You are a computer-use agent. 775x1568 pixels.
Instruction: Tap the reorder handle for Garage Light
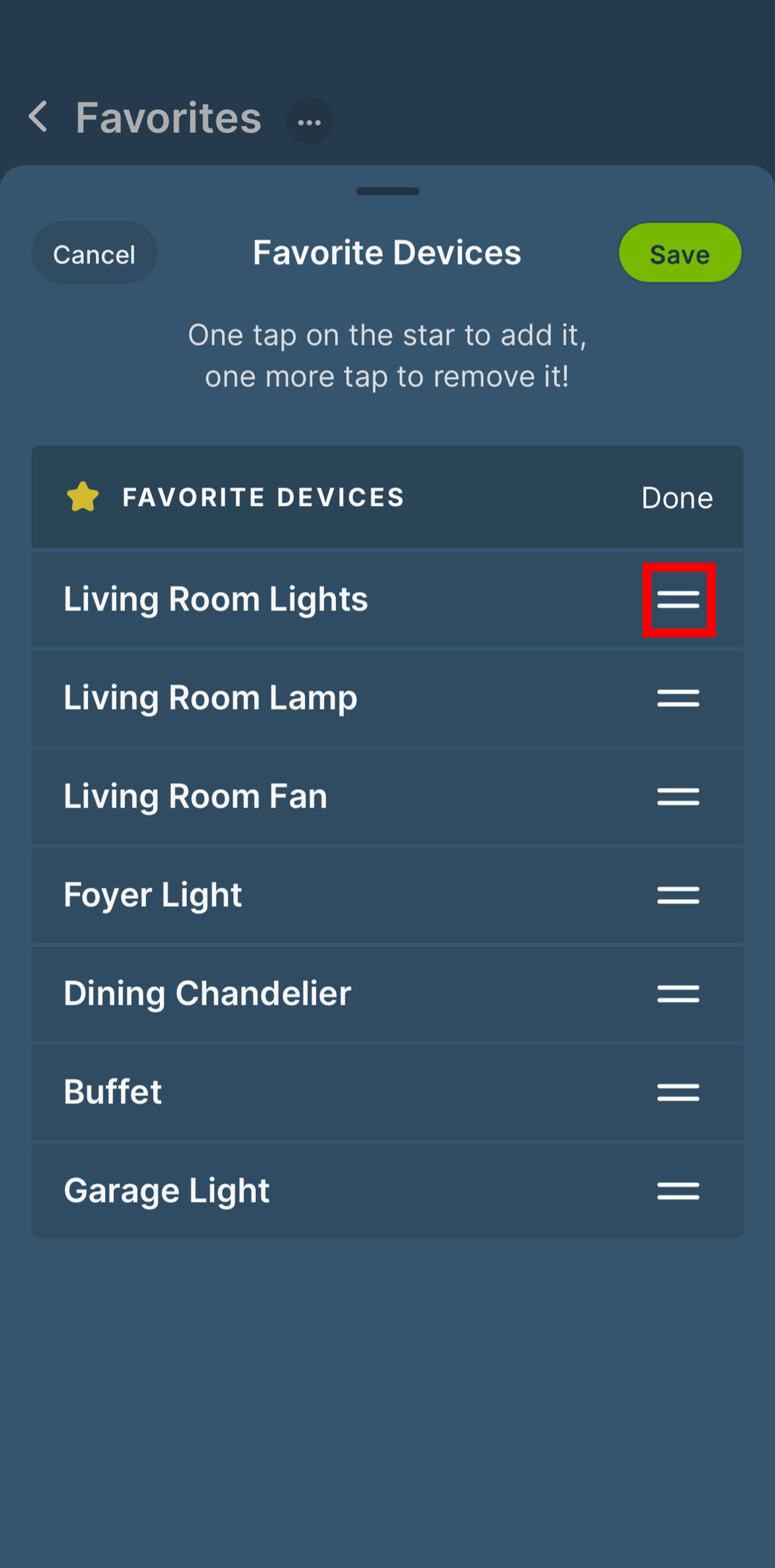click(678, 1191)
